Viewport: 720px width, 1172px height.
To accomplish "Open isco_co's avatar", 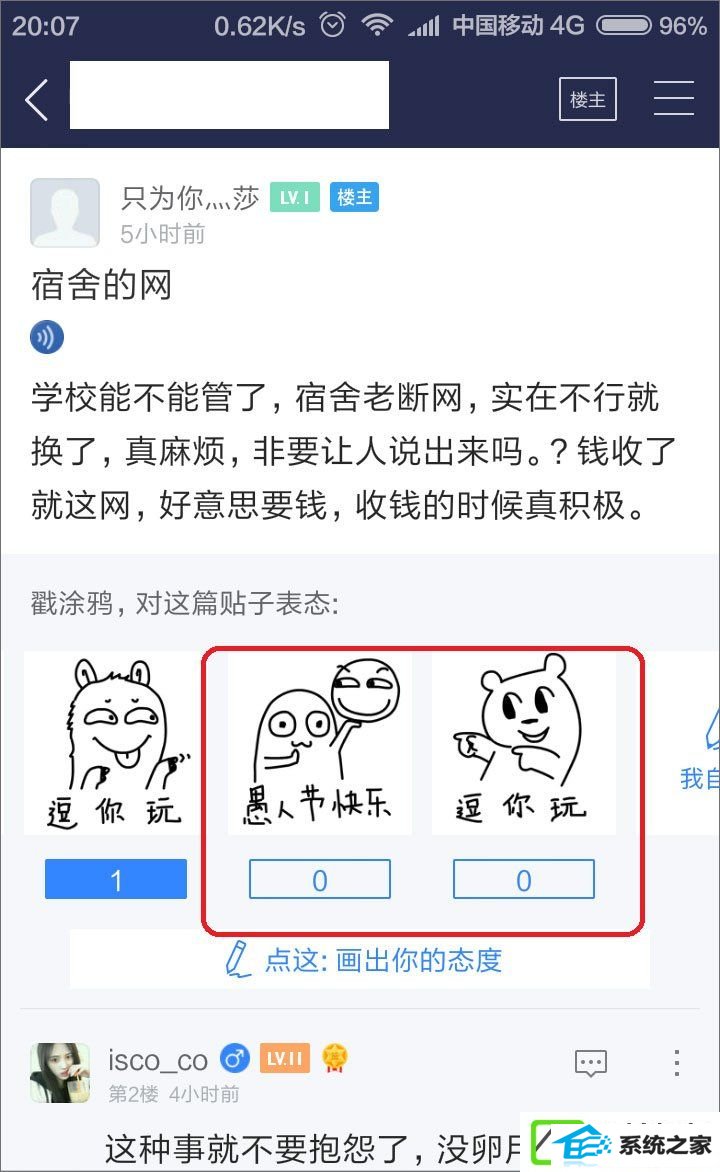I will tap(60, 1072).
